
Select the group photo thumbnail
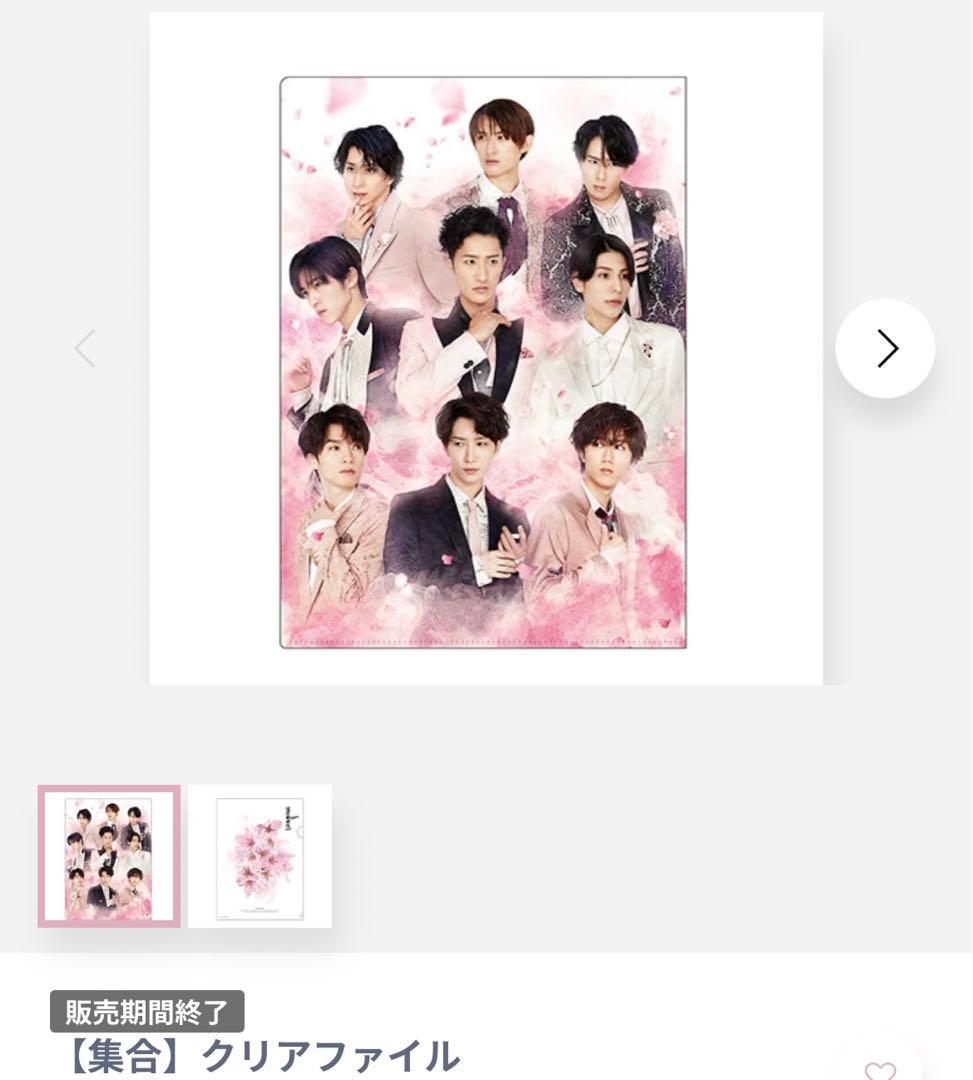[109, 856]
